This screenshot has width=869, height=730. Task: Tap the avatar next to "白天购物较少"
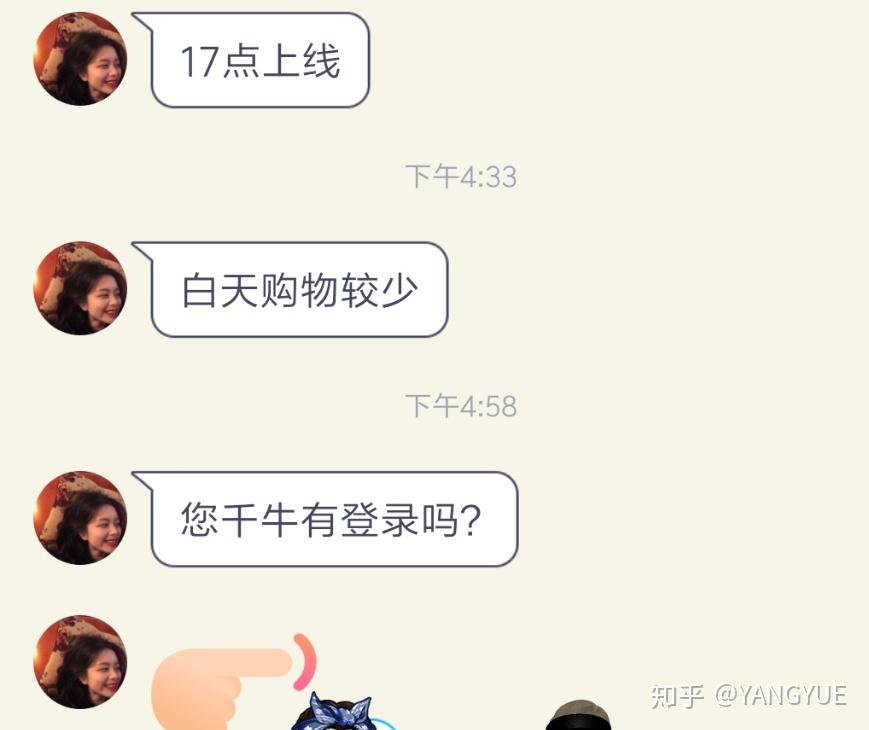tap(80, 288)
